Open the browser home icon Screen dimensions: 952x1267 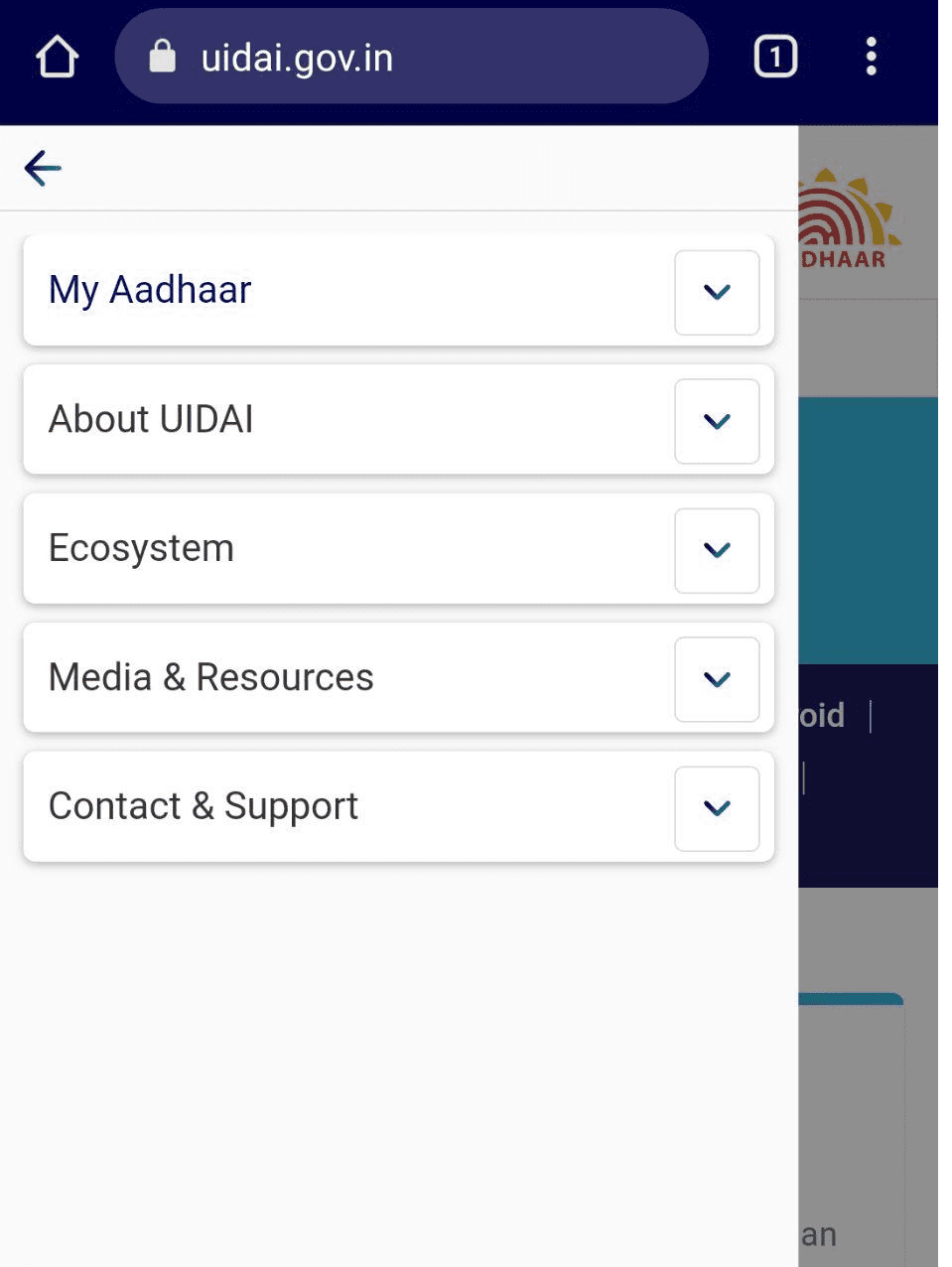point(57,57)
